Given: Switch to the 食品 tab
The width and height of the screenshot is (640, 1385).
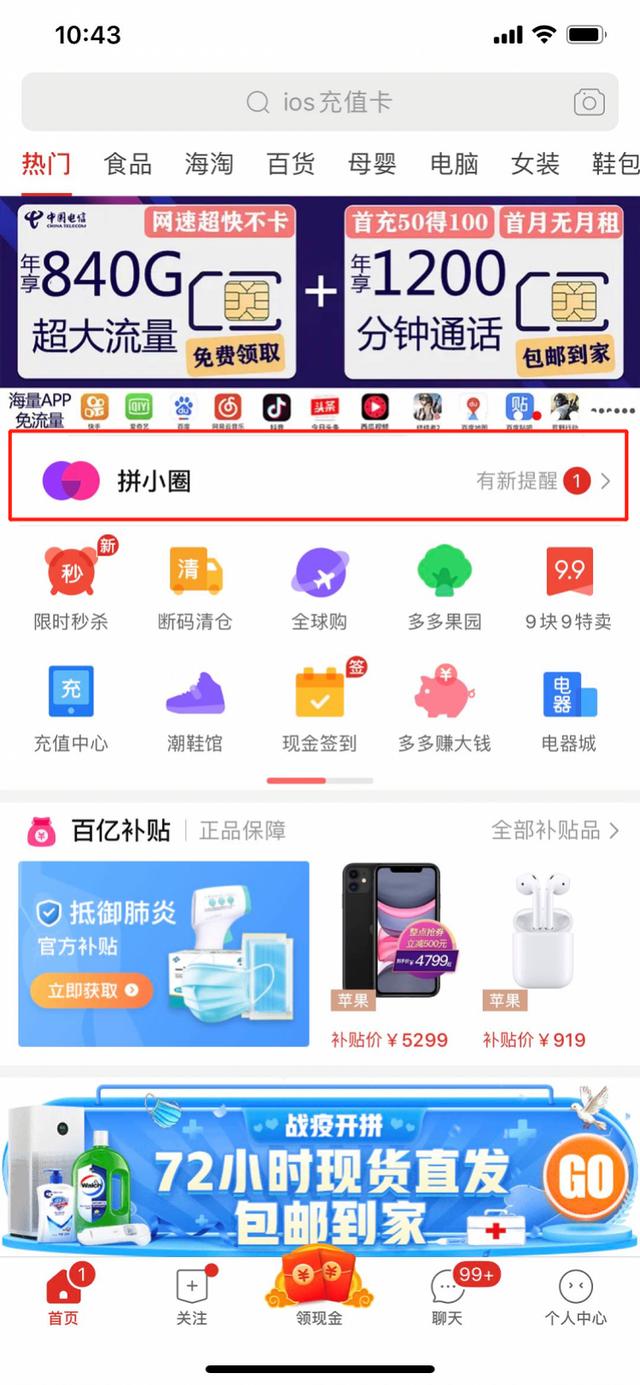Looking at the screenshot, I should coord(128,164).
